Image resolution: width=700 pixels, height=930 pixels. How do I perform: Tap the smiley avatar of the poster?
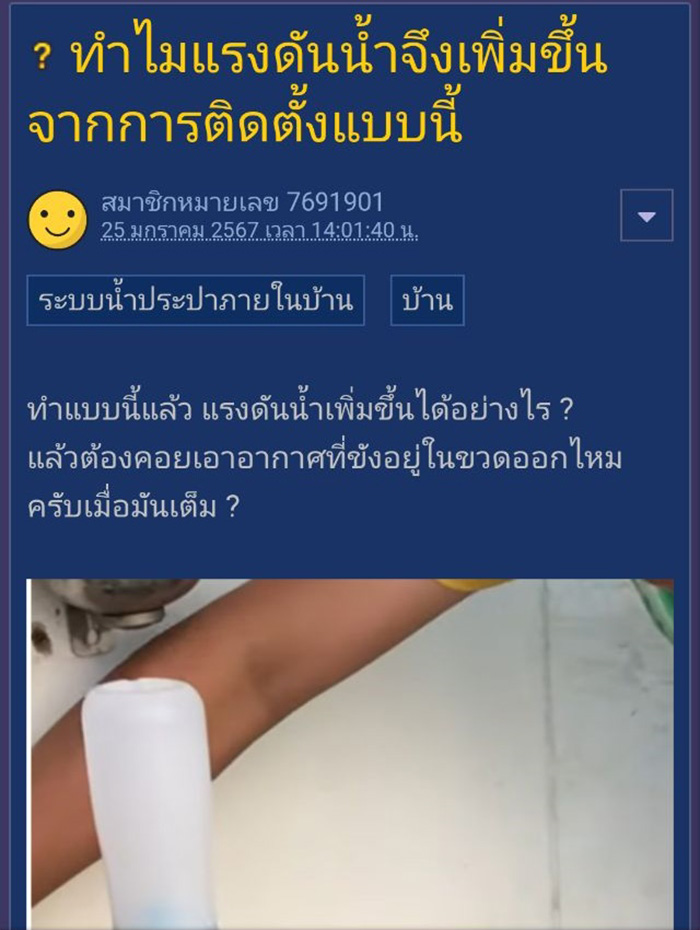click(57, 219)
